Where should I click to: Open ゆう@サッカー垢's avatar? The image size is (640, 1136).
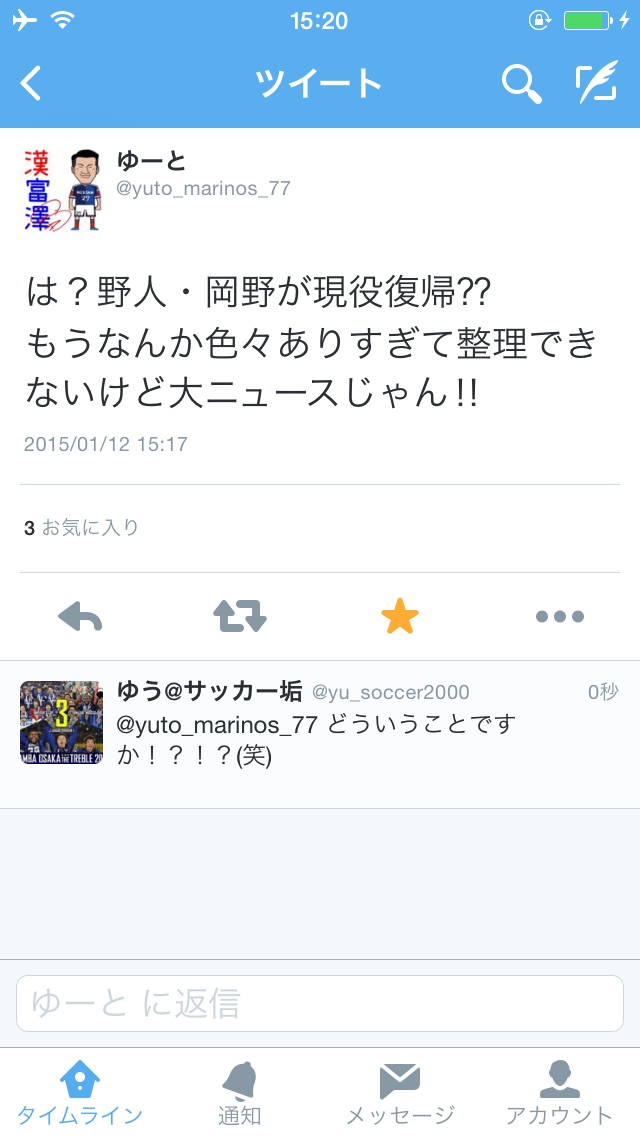62,722
